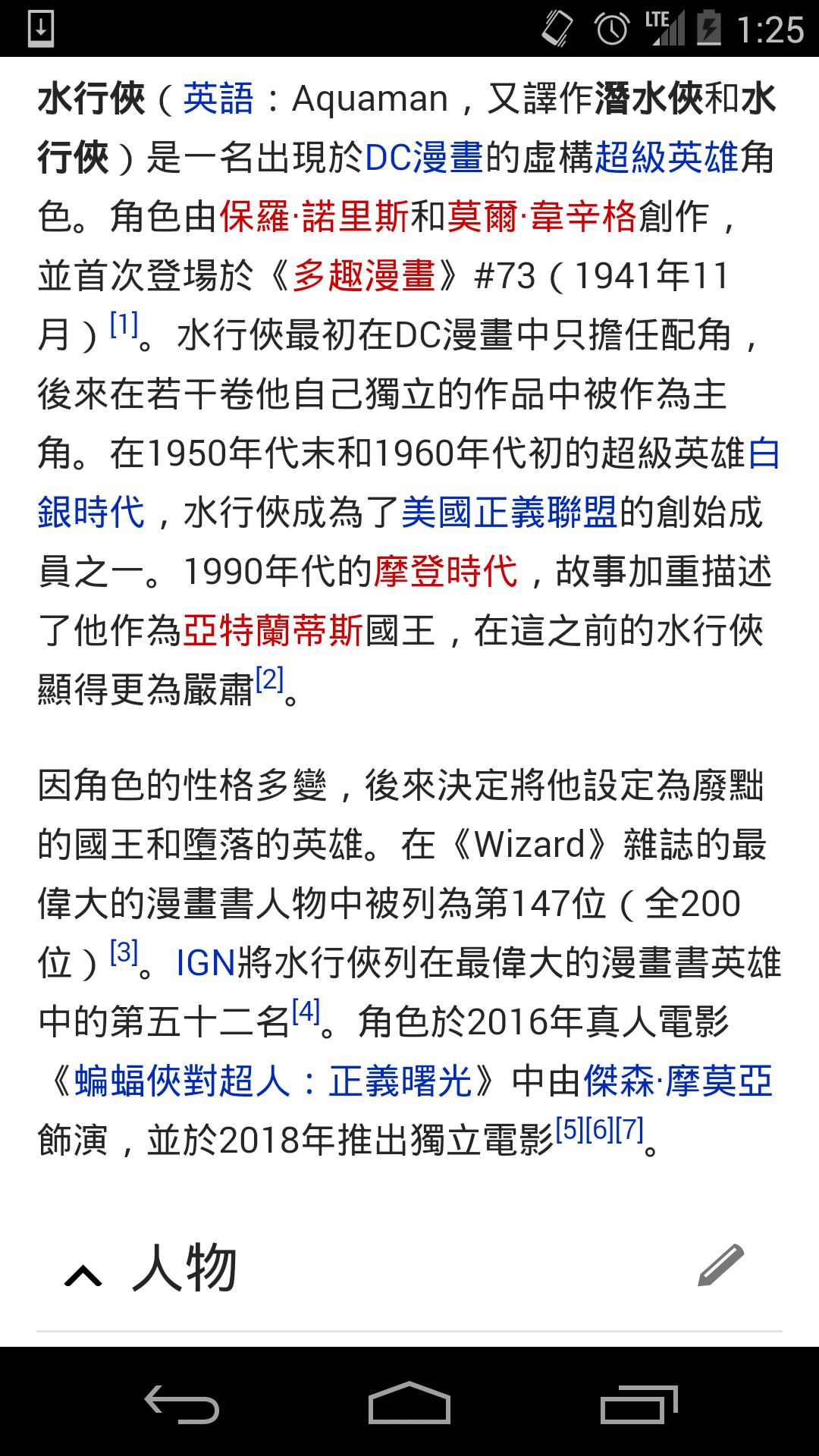Open the 亞特蘭蒂斯 link
The height and width of the screenshot is (1456, 819).
[x=273, y=631]
